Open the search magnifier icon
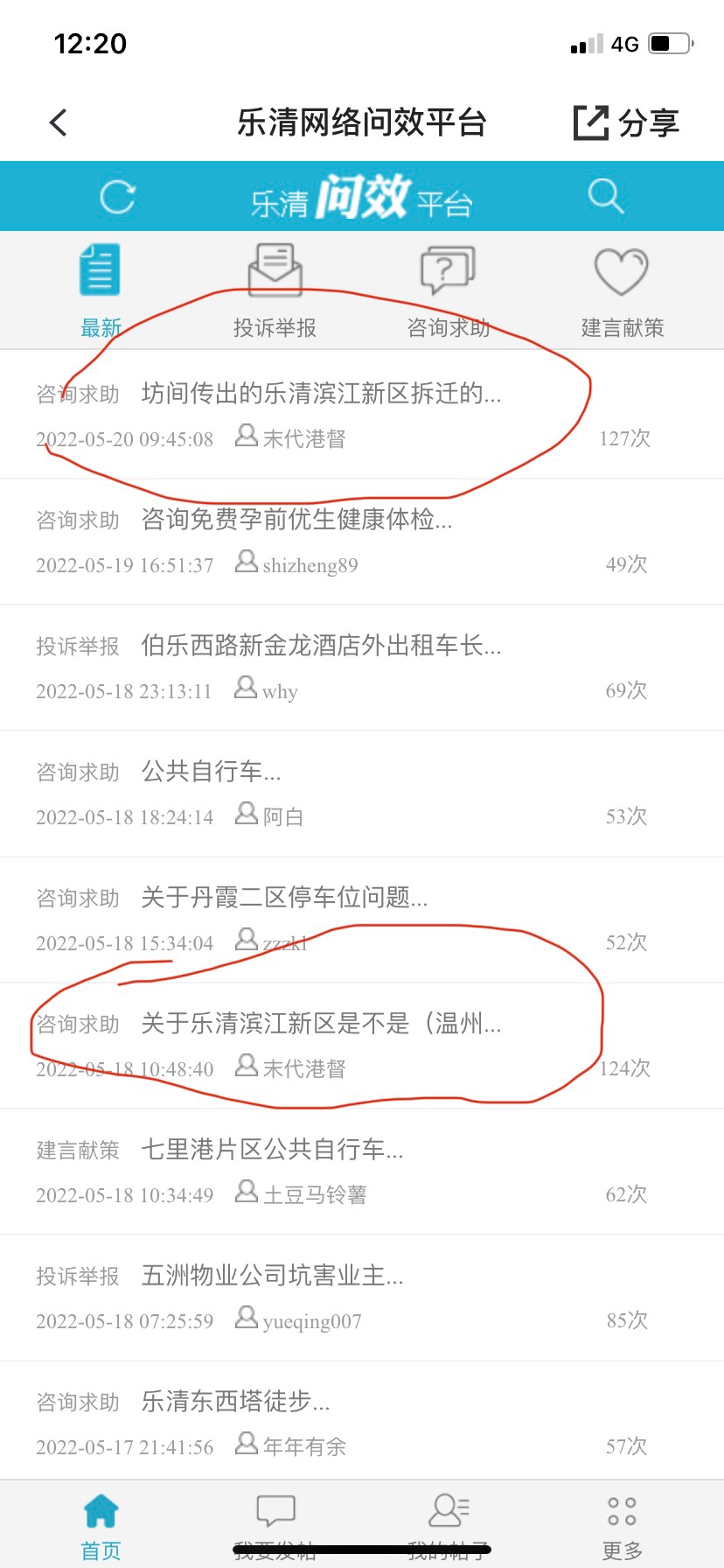The width and height of the screenshot is (724, 1568). (x=605, y=197)
